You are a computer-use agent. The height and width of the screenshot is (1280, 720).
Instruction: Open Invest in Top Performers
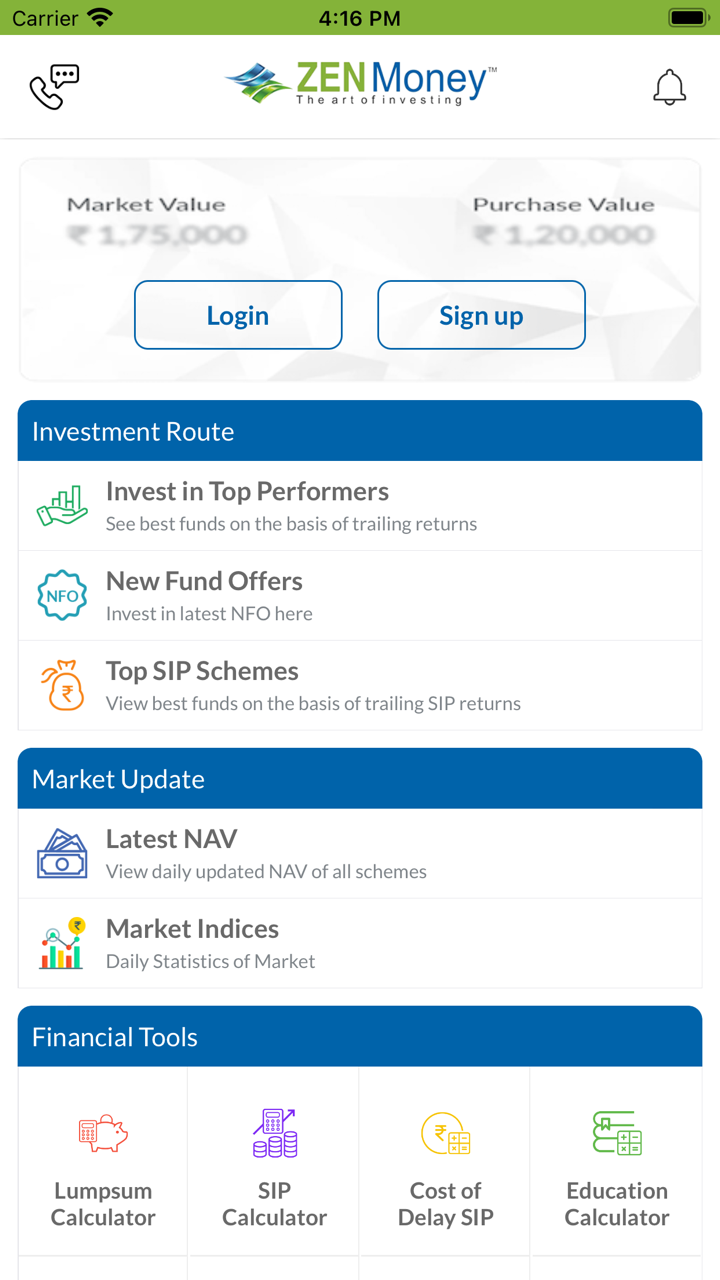tap(360, 506)
